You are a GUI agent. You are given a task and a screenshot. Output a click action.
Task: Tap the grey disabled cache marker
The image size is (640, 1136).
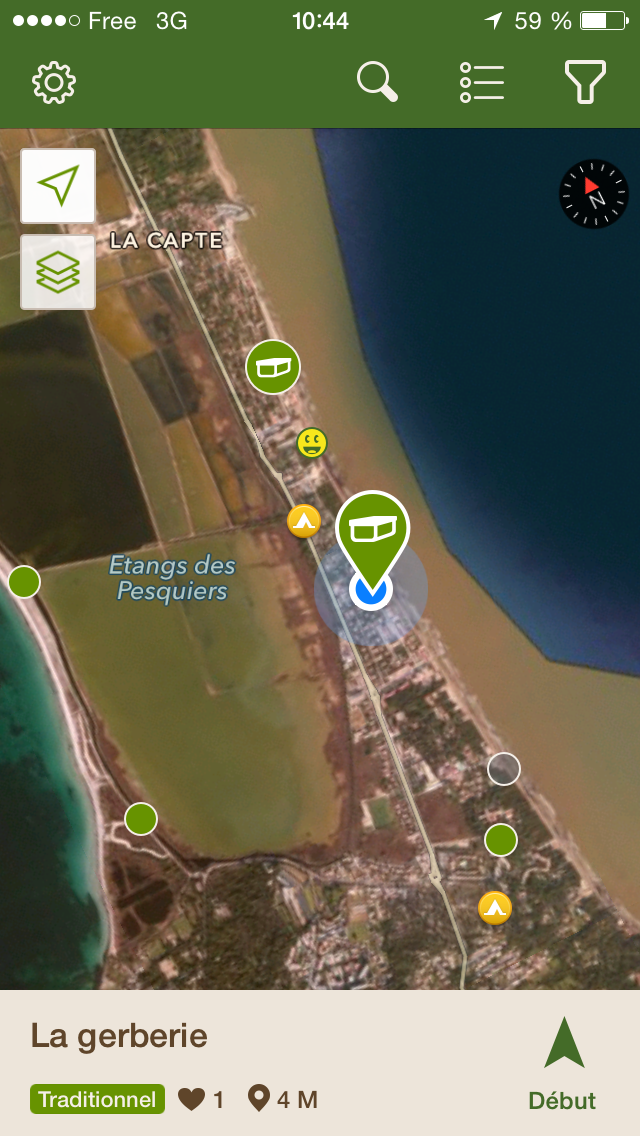click(x=504, y=769)
